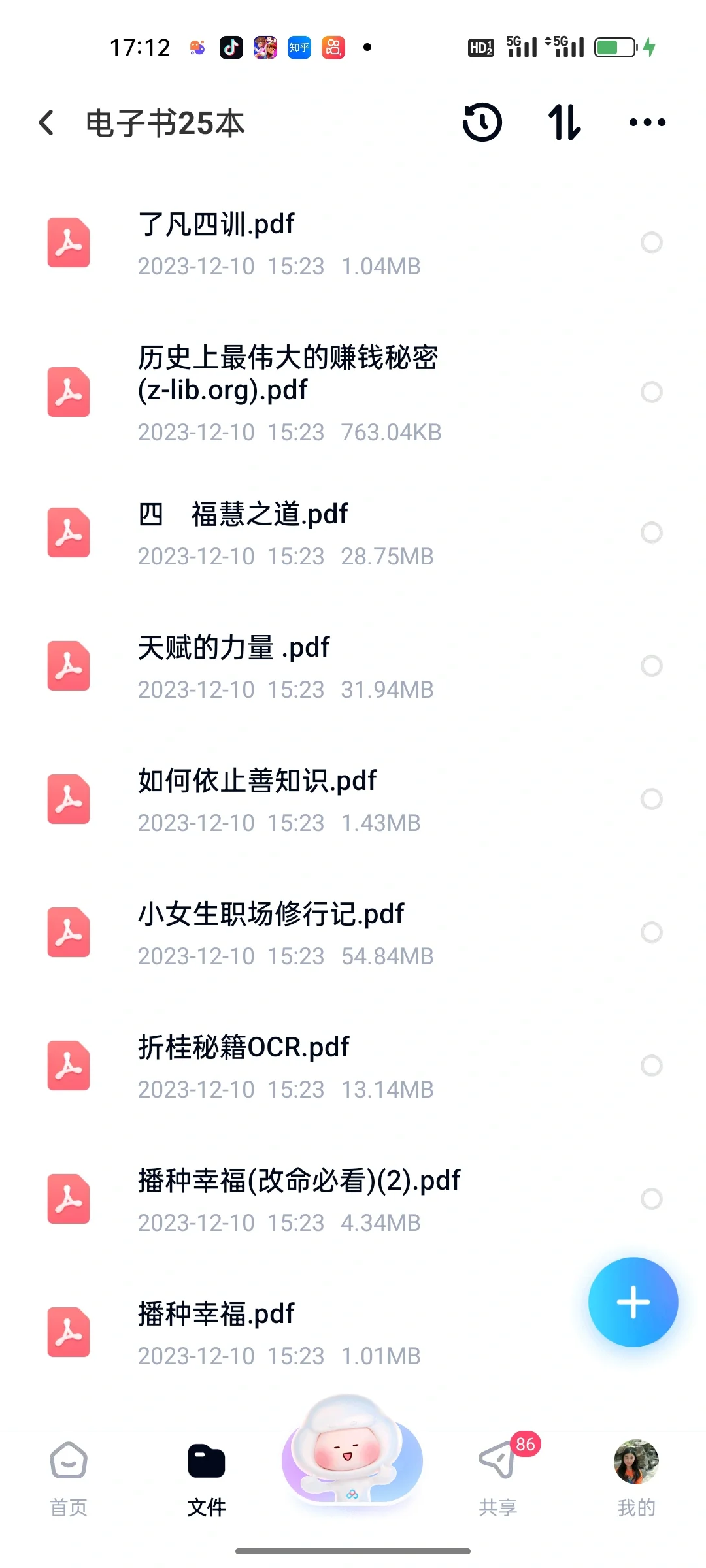
Task: Select the circle next to 了凡四训.pdf
Action: [x=652, y=242]
